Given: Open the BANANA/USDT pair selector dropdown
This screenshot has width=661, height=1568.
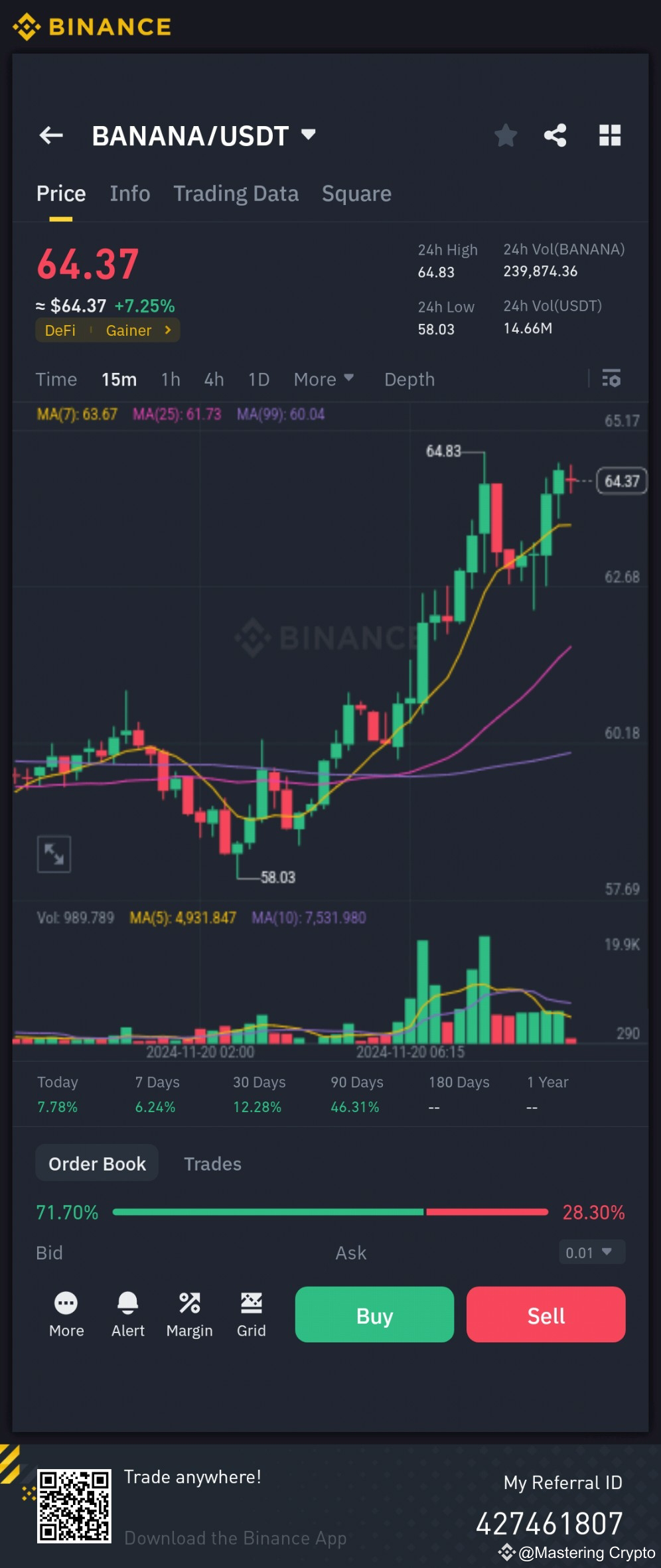Looking at the screenshot, I should click(x=307, y=135).
